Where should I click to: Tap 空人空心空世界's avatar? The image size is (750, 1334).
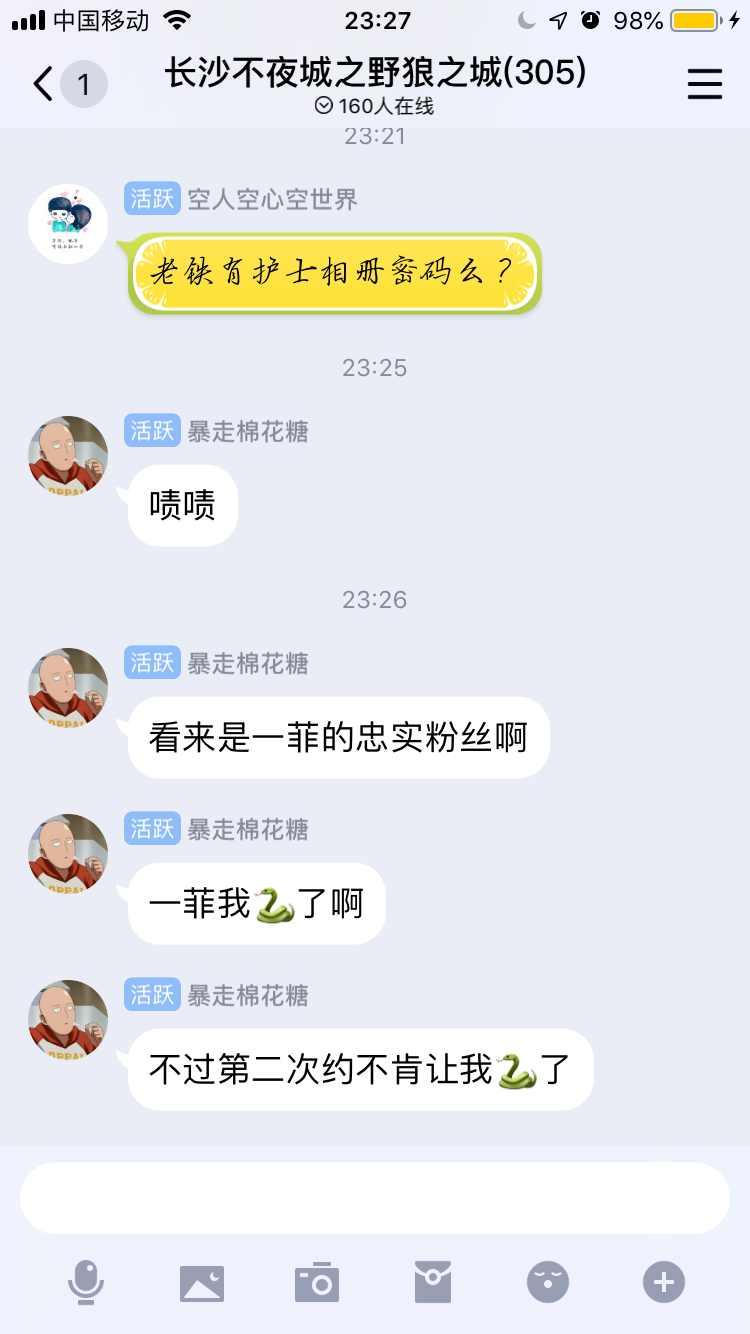67,223
